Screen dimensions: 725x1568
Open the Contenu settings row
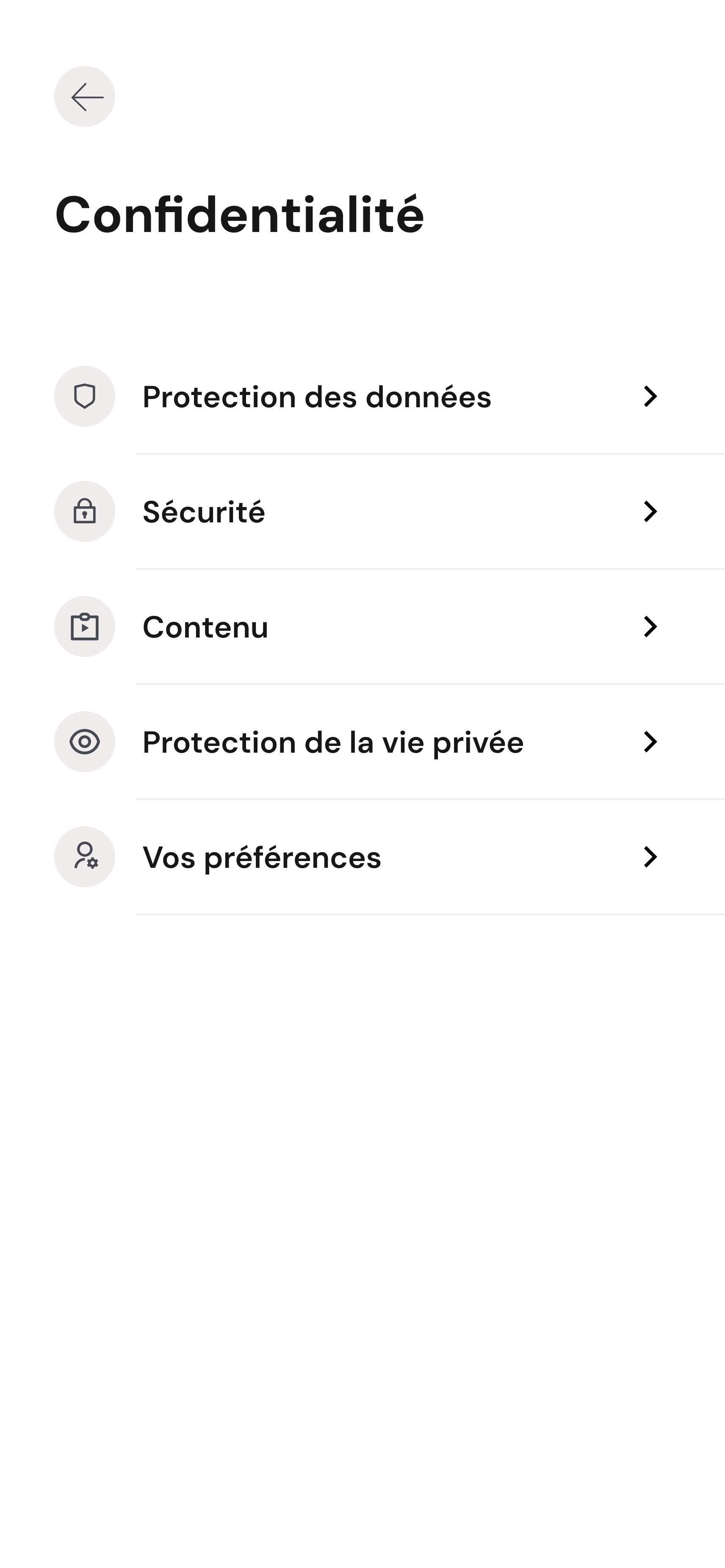(x=205, y=627)
